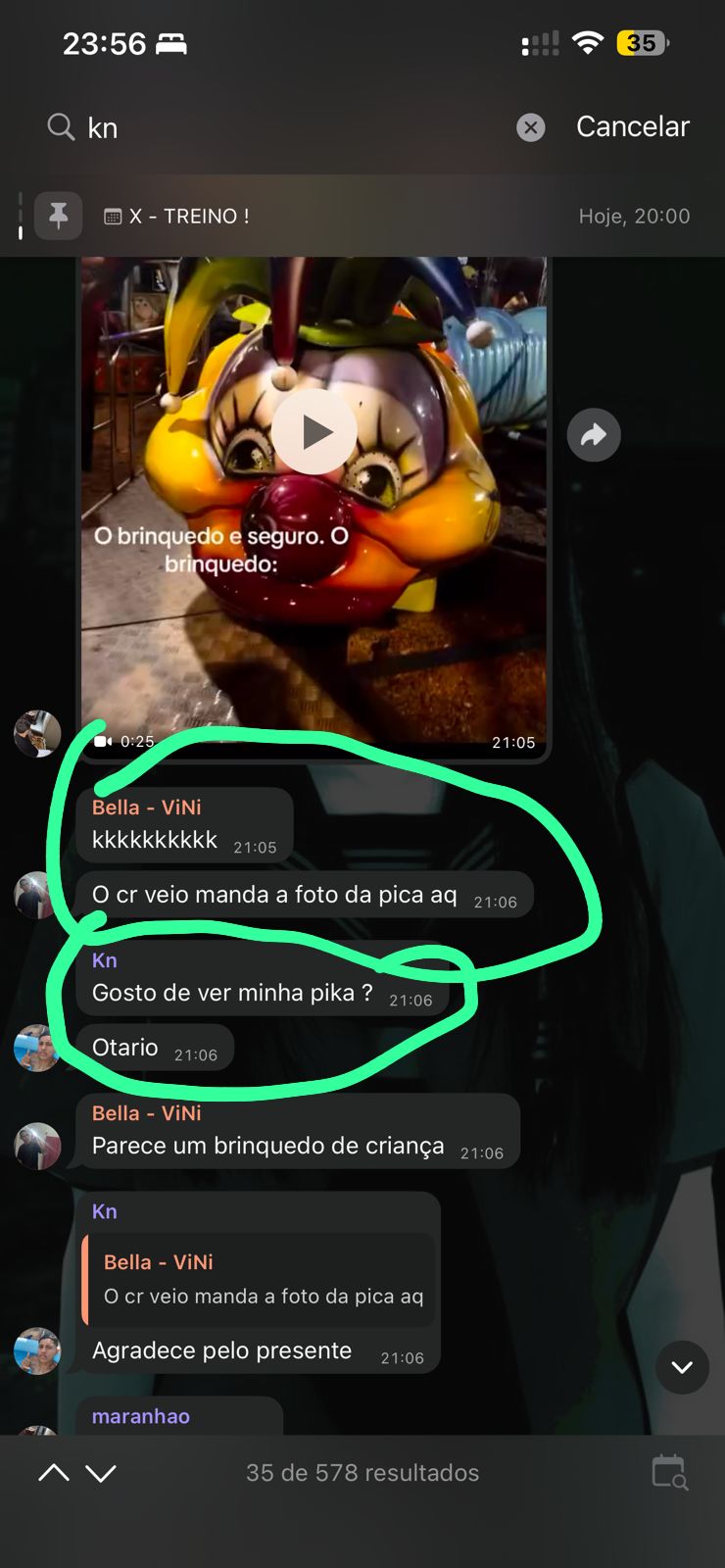The width and height of the screenshot is (725, 1568).
Task: Clear the search text
Action: [530, 127]
